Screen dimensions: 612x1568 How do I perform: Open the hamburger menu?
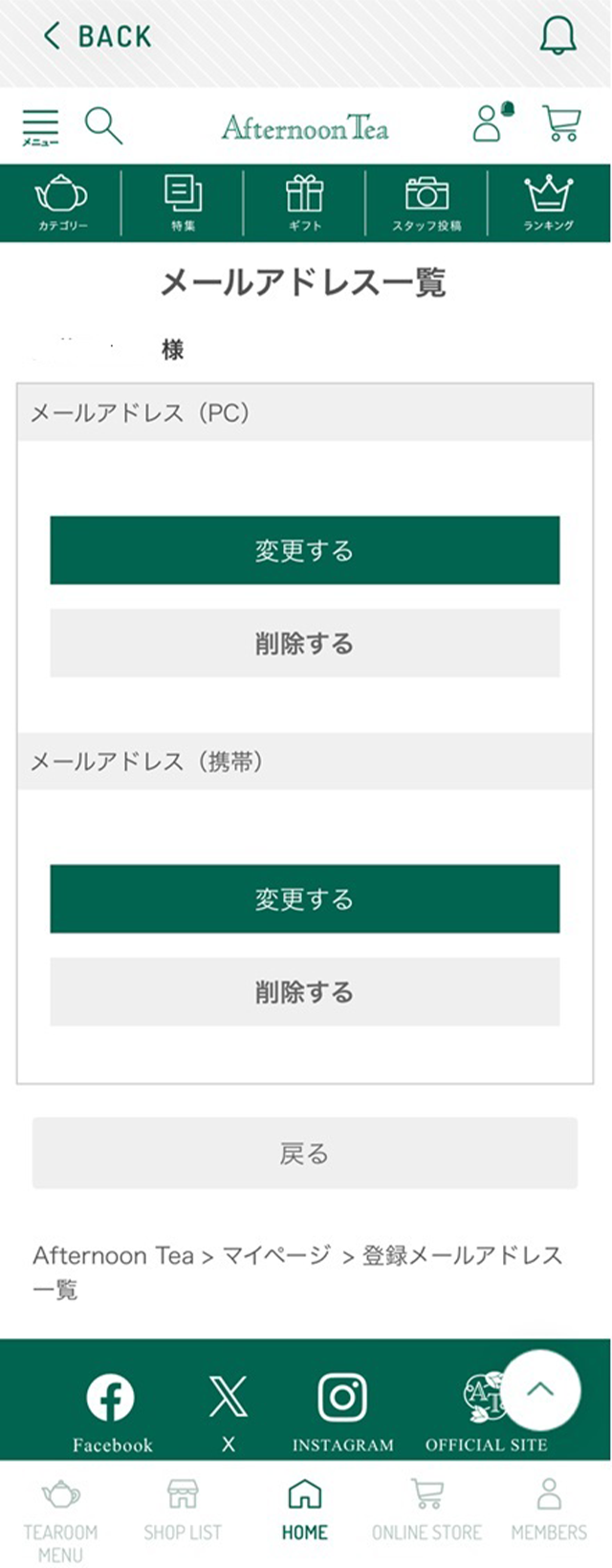coord(40,126)
